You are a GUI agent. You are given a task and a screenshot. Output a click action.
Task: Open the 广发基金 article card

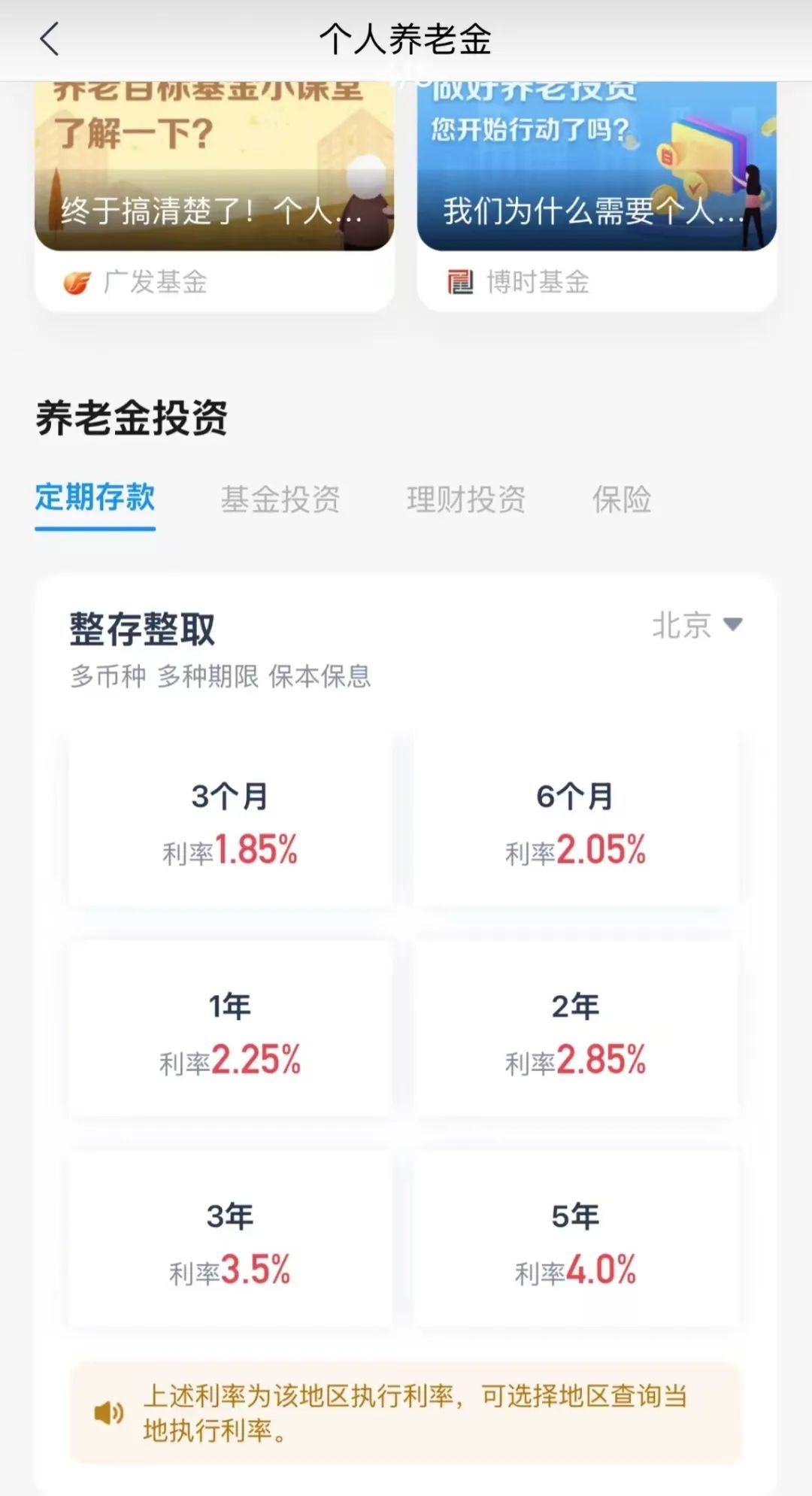click(214, 196)
